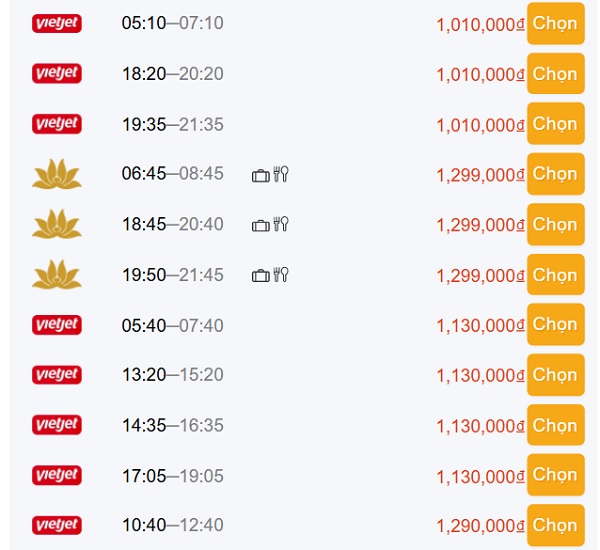This screenshot has width=600, height=550.
Task: Tap Chọn for the 19:35–21:35 flight
Action: pyautogui.click(x=555, y=124)
